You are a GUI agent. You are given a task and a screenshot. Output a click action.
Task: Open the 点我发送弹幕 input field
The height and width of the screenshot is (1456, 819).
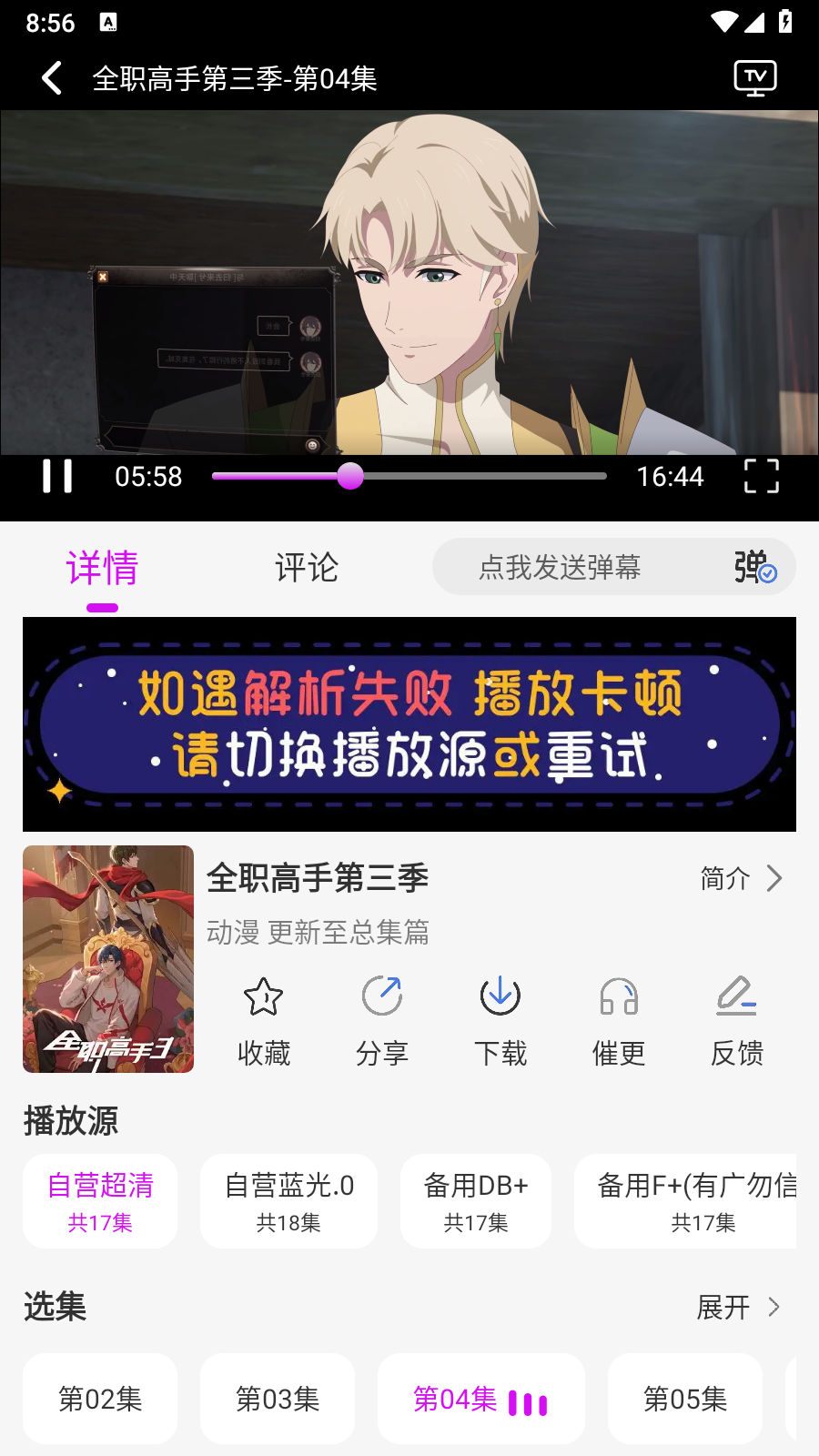pos(560,568)
